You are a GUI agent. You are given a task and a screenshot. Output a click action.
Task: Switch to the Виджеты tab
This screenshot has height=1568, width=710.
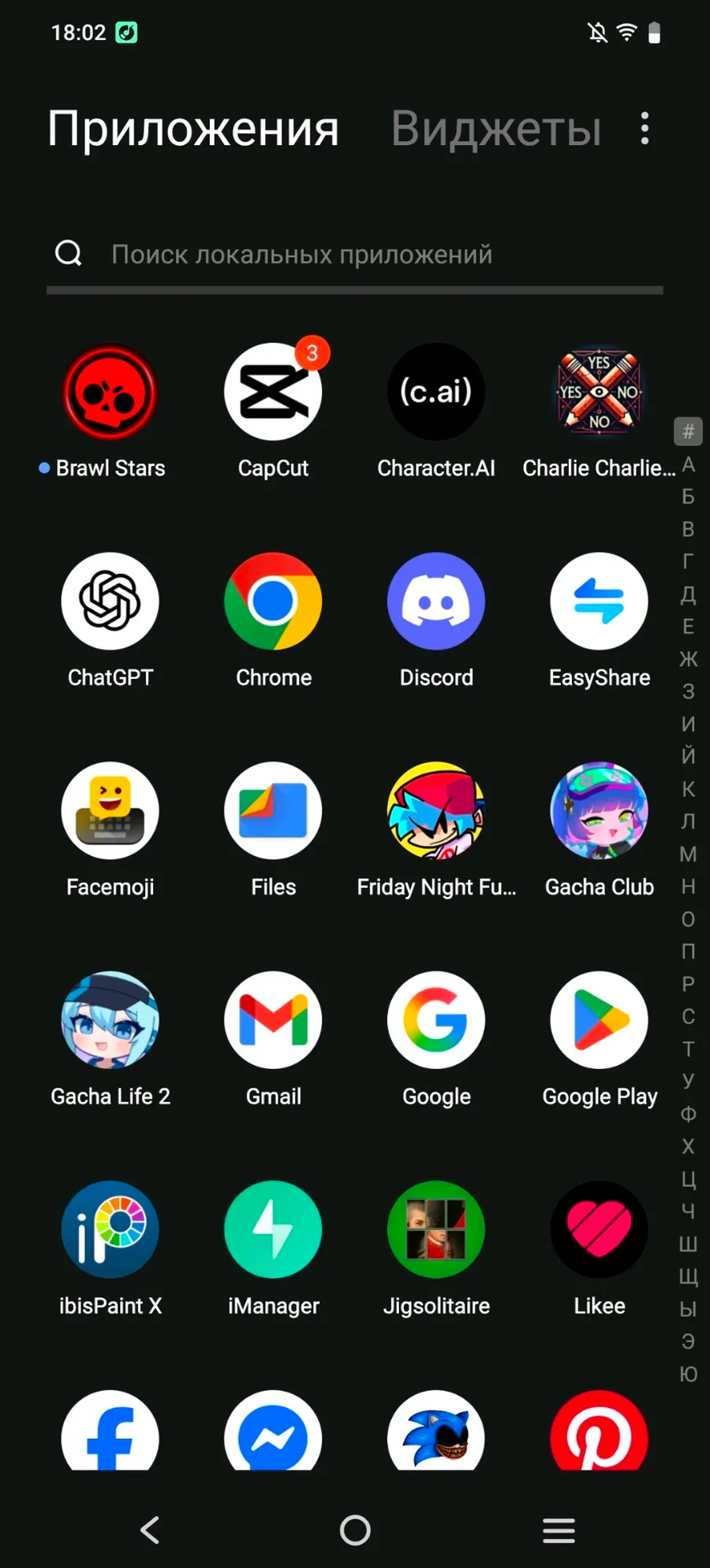click(x=496, y=128)
